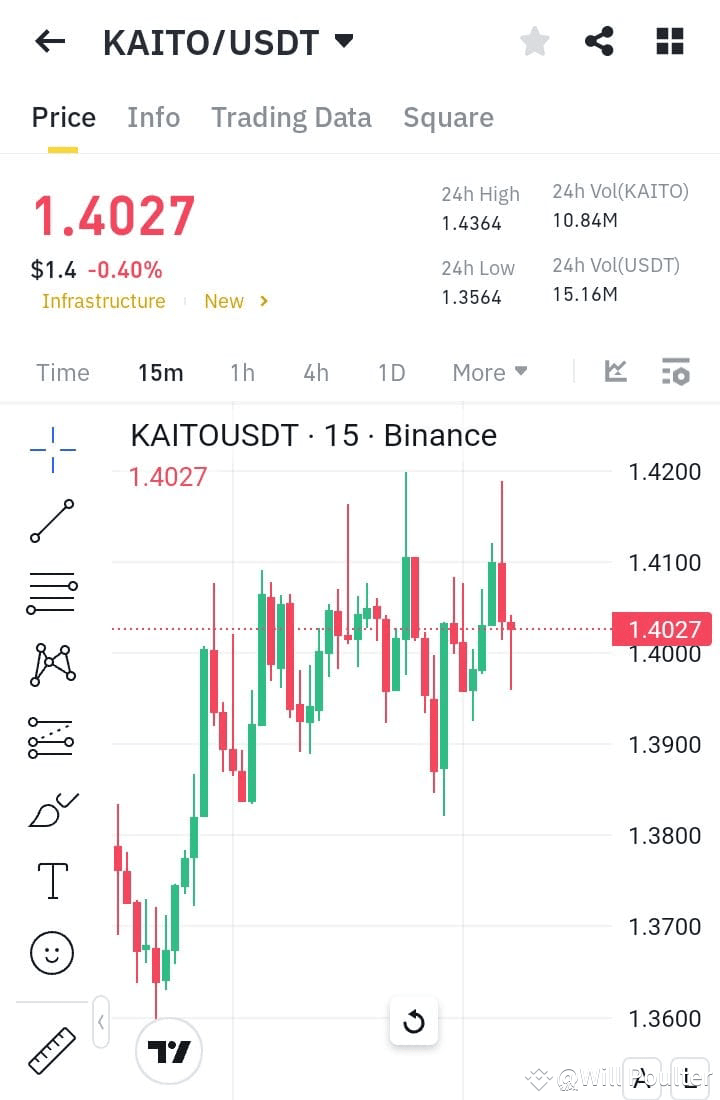The image size is (720, 1100).
Task: Open the KAITO/USDT pair selector dropdown
Action: (342, 41)
